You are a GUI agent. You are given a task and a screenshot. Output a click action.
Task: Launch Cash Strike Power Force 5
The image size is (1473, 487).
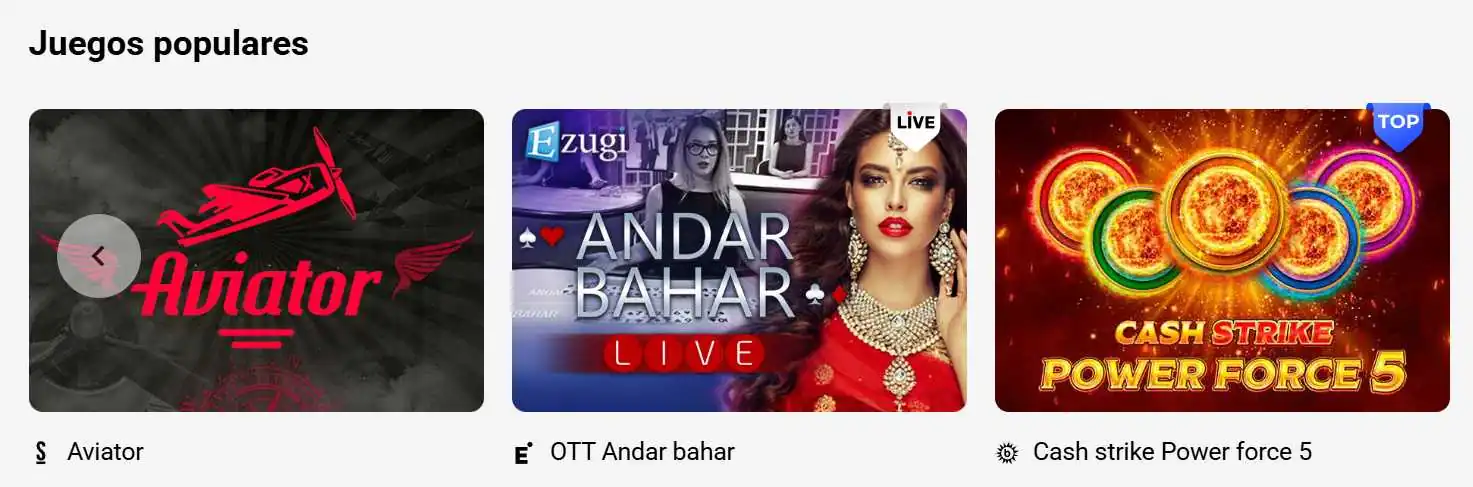[1221, 260]
